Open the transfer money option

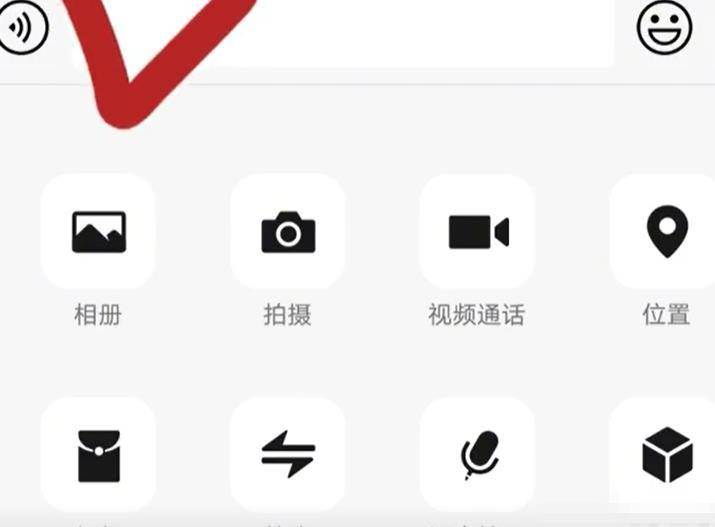[x=288, y=455]
